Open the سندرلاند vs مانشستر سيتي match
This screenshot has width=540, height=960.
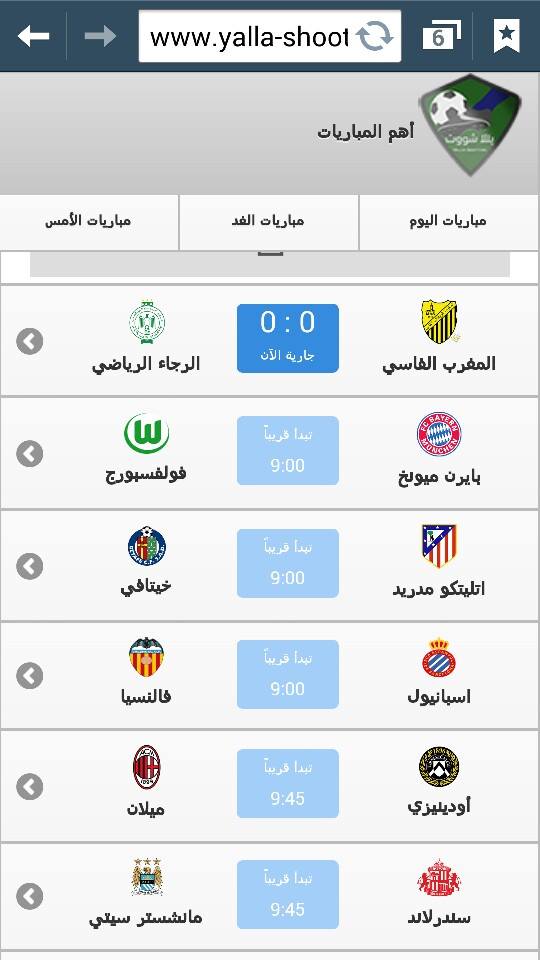(x=269, y=896)
